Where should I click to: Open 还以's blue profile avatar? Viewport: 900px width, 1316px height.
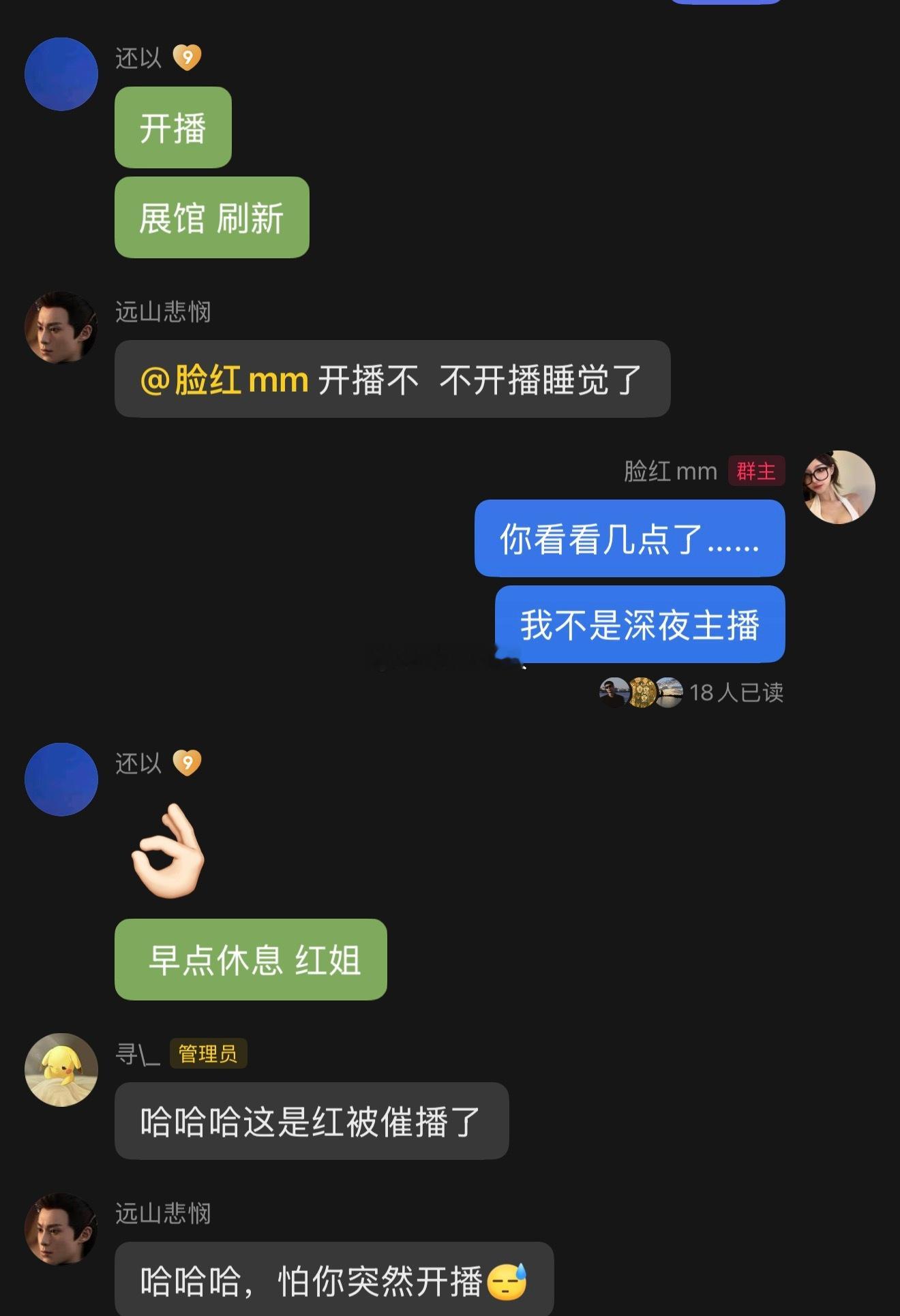(61, 74)
